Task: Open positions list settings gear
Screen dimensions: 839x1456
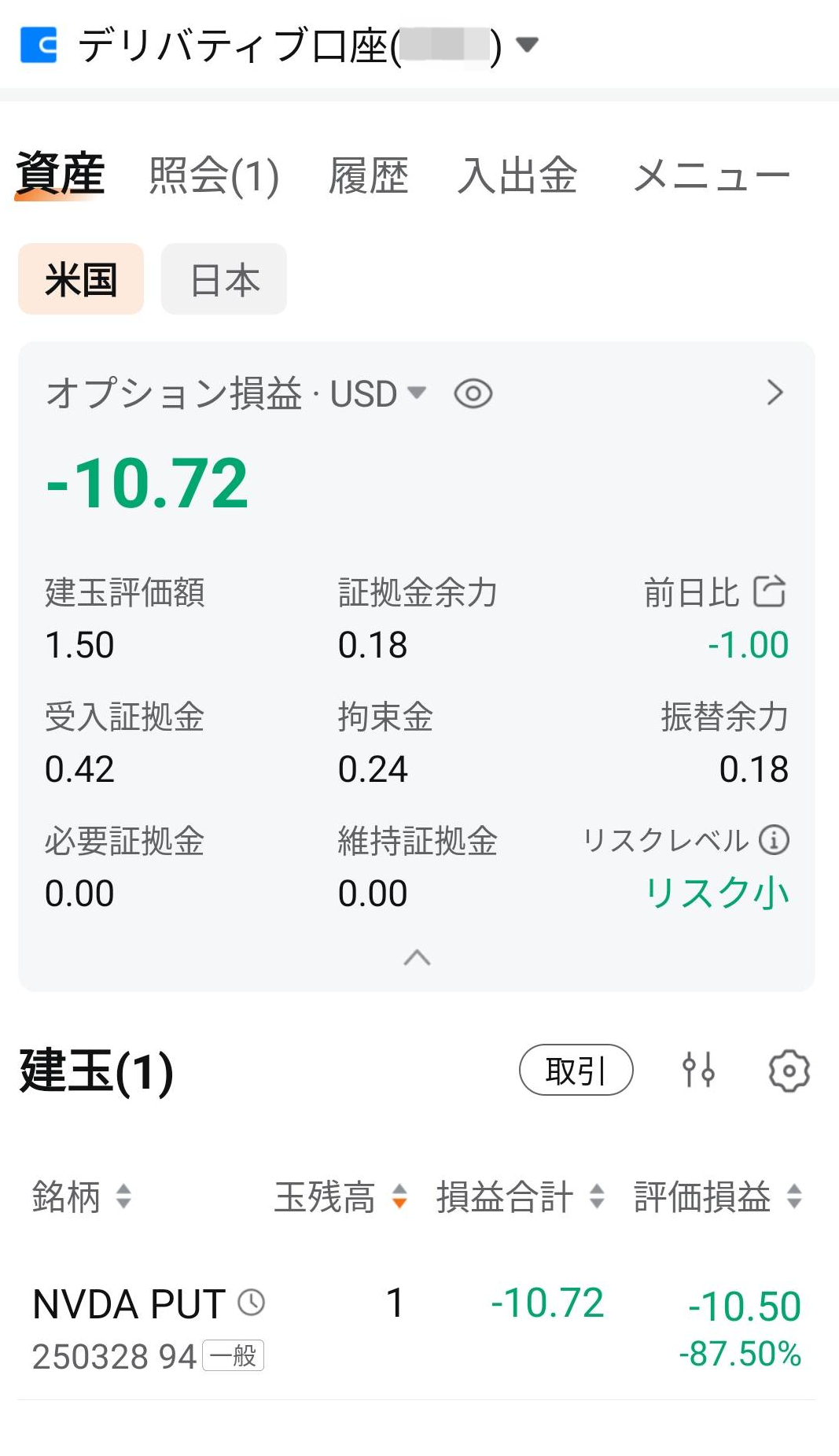Action: (789, 1070)
